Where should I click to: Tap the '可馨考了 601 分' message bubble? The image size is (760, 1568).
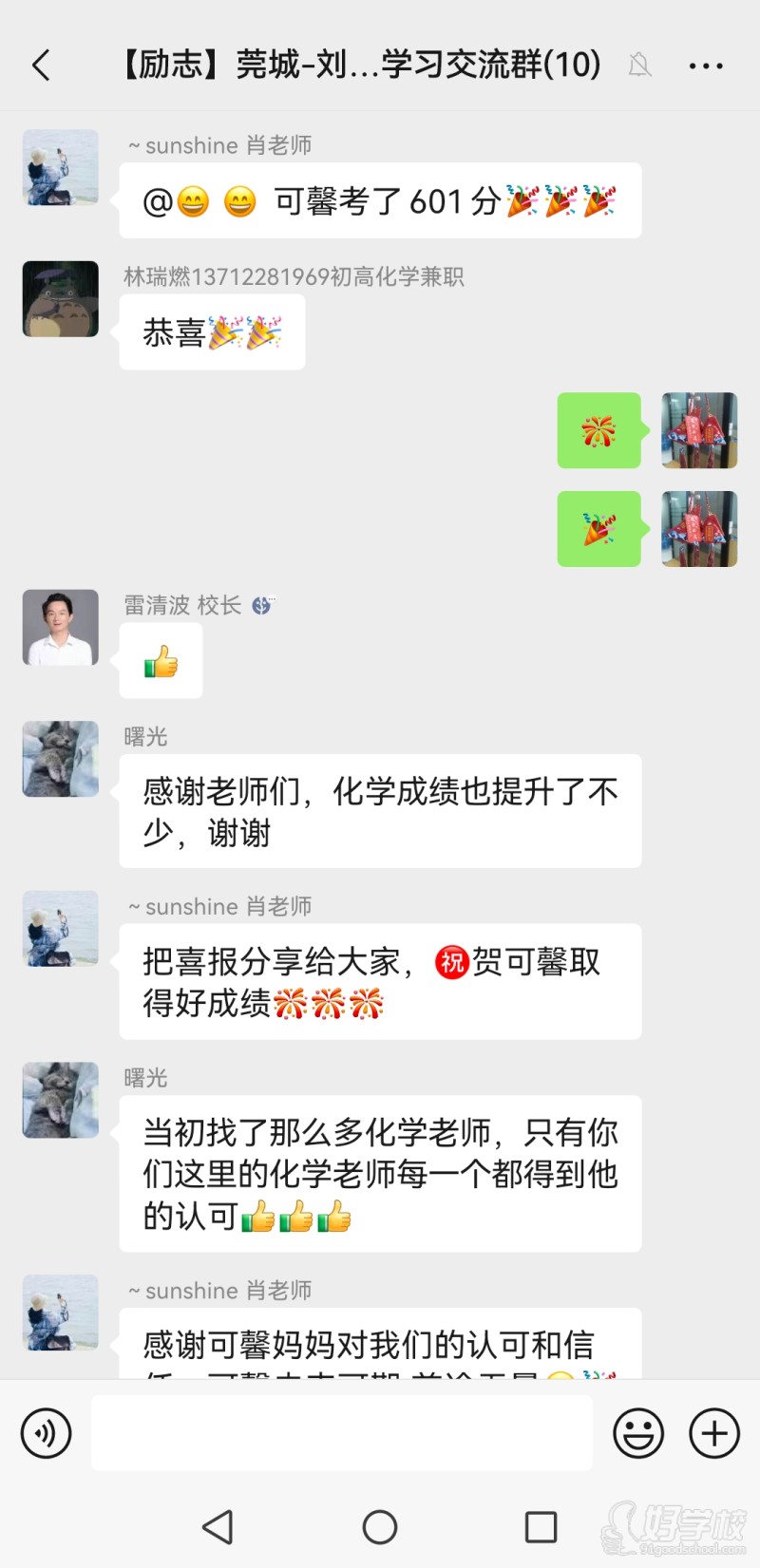point(380,200)
